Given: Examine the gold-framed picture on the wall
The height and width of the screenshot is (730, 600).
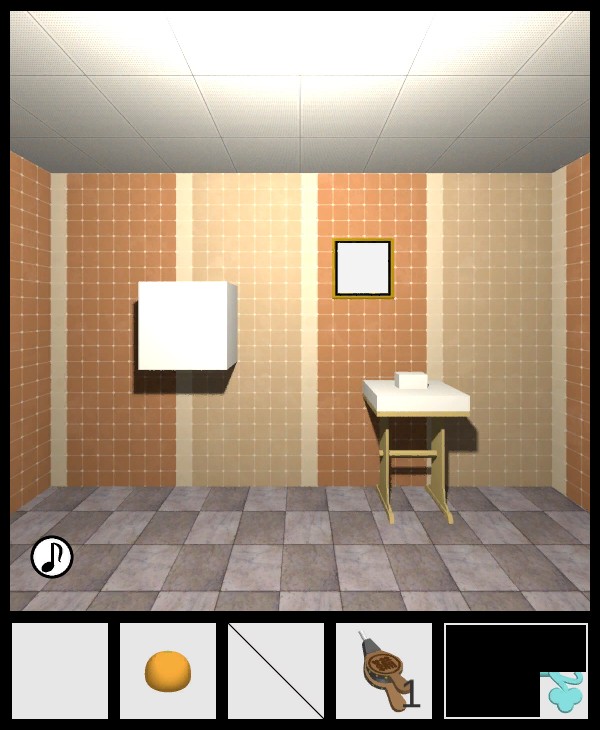Looking at the screenshot, I should (363, 268).
